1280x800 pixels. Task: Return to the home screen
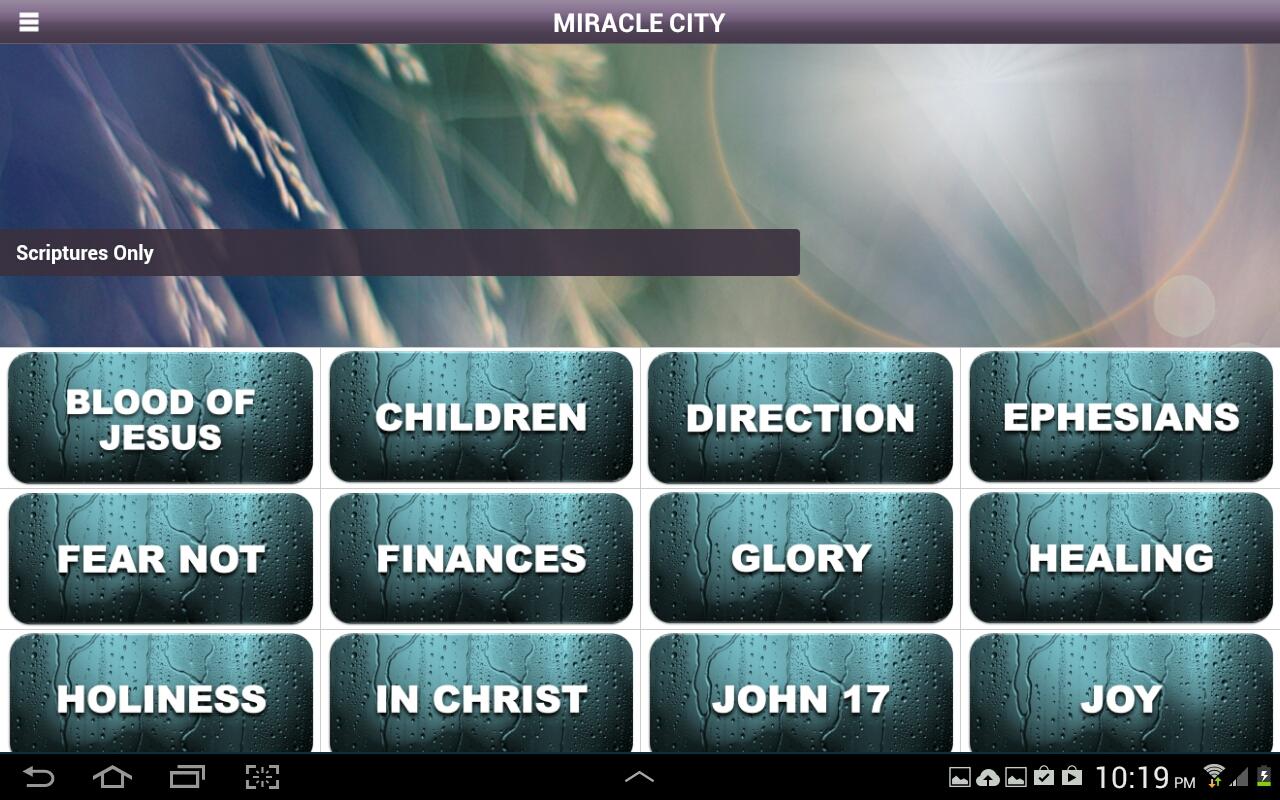(x=112, y=777)
